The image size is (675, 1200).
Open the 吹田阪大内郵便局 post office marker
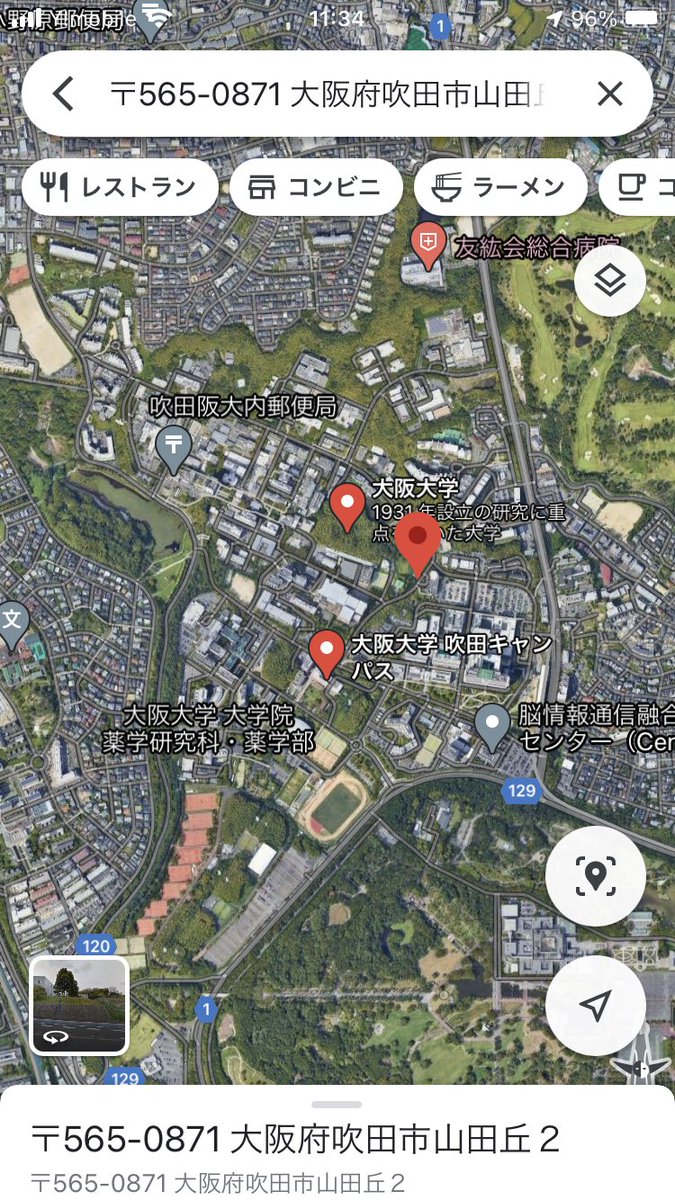(174, 446)
